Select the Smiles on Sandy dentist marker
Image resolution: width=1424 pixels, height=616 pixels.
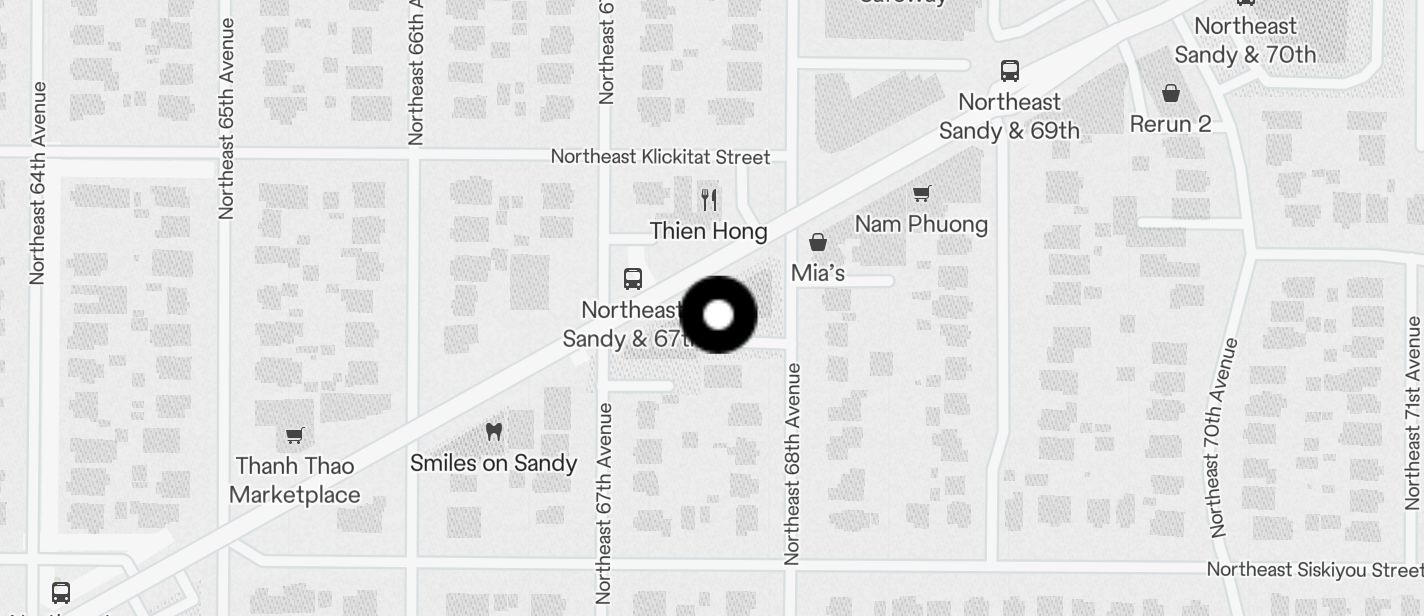[493, 432]
